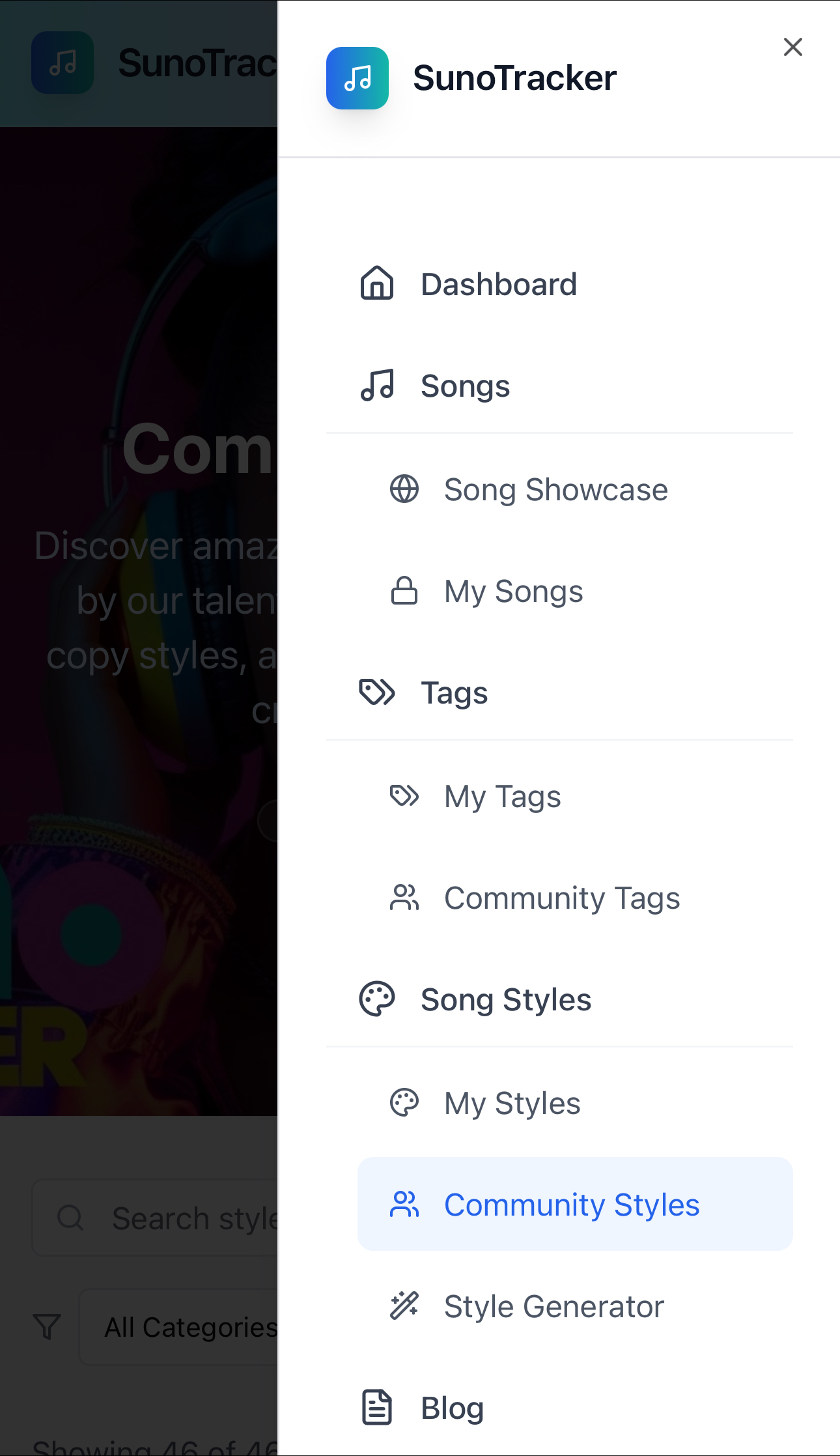The height and width of the screenshot is (1456, 840).
Task: Go to Song Showcase
Action: click(x=575, y=489)
